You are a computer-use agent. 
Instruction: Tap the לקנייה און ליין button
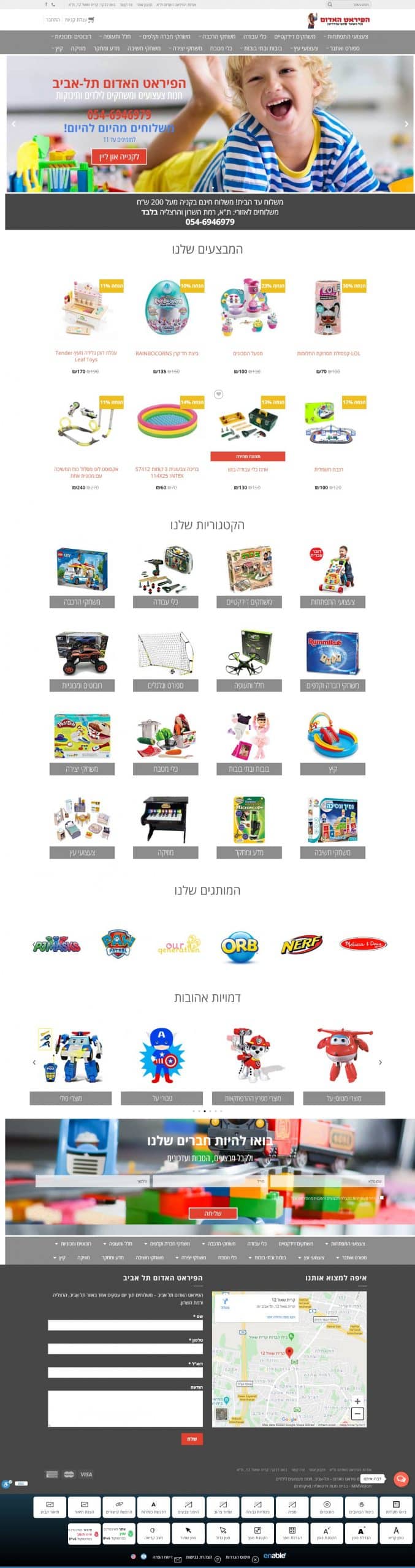point(119,157)
